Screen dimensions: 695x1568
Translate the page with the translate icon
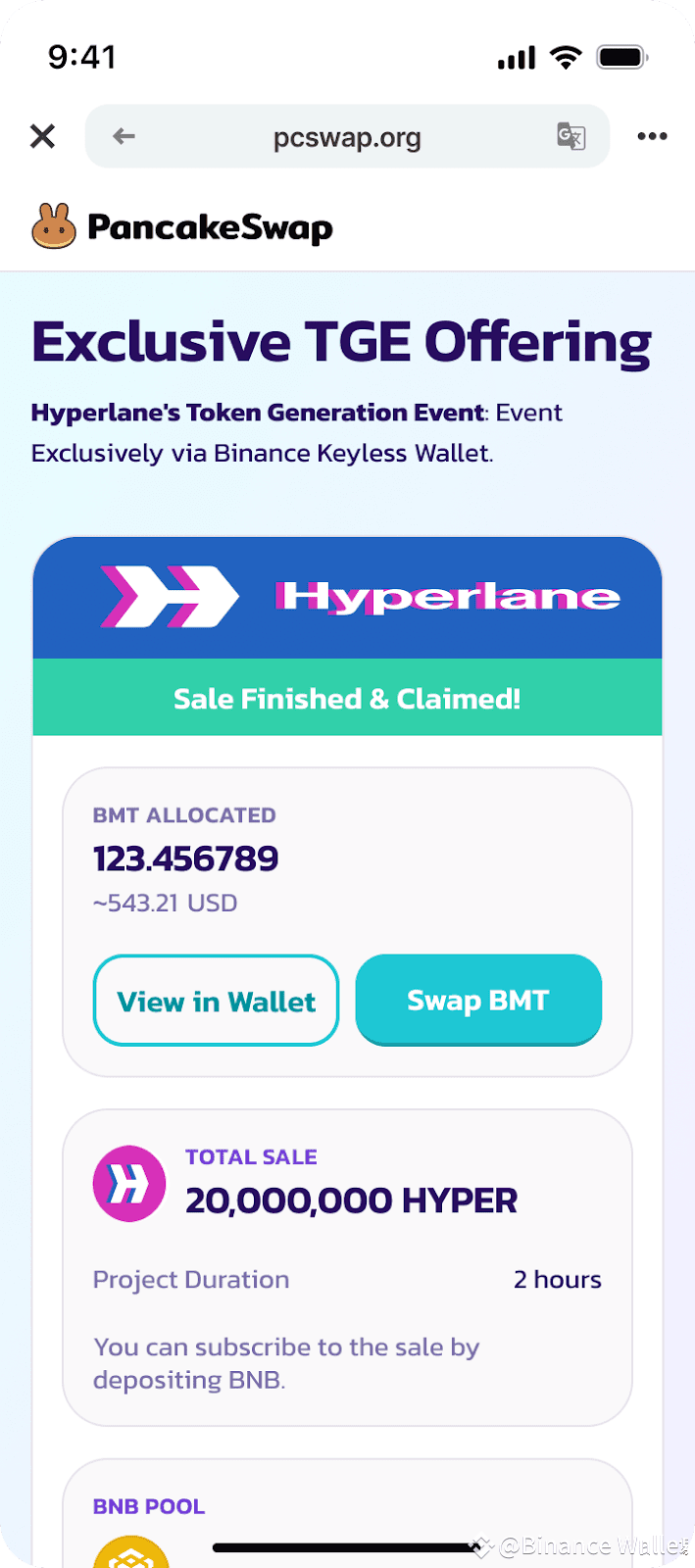point(571,136)
